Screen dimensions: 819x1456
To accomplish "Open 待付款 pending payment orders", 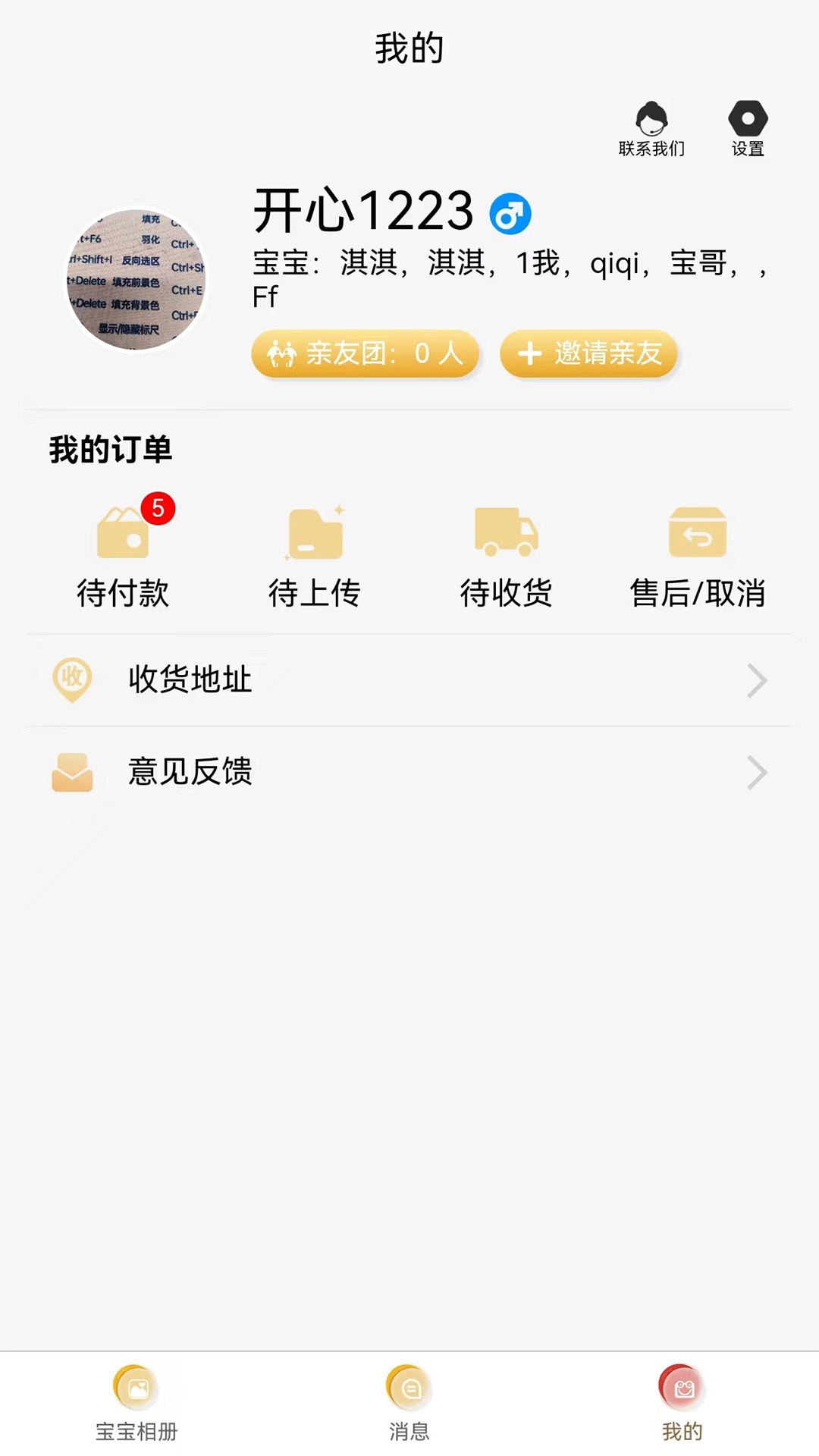I will pos(123,557).
